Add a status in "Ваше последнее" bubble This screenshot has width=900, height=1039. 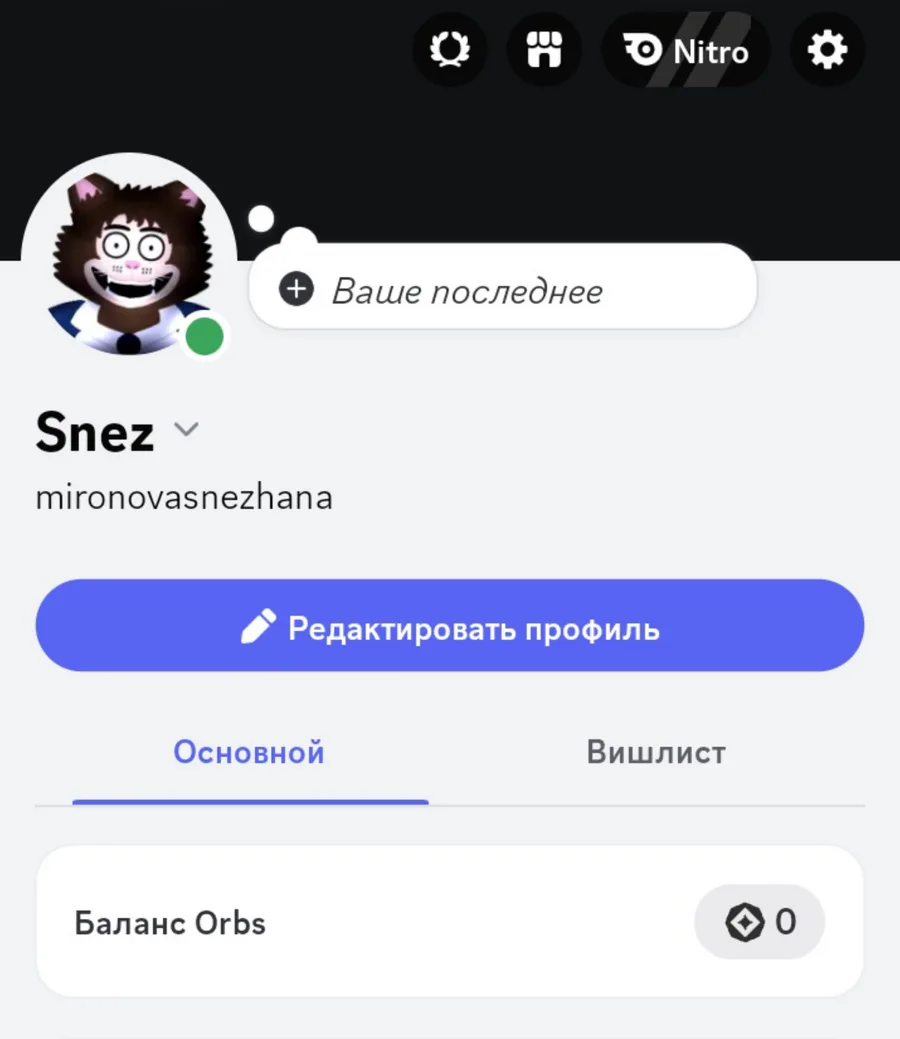tap(502, 291)
